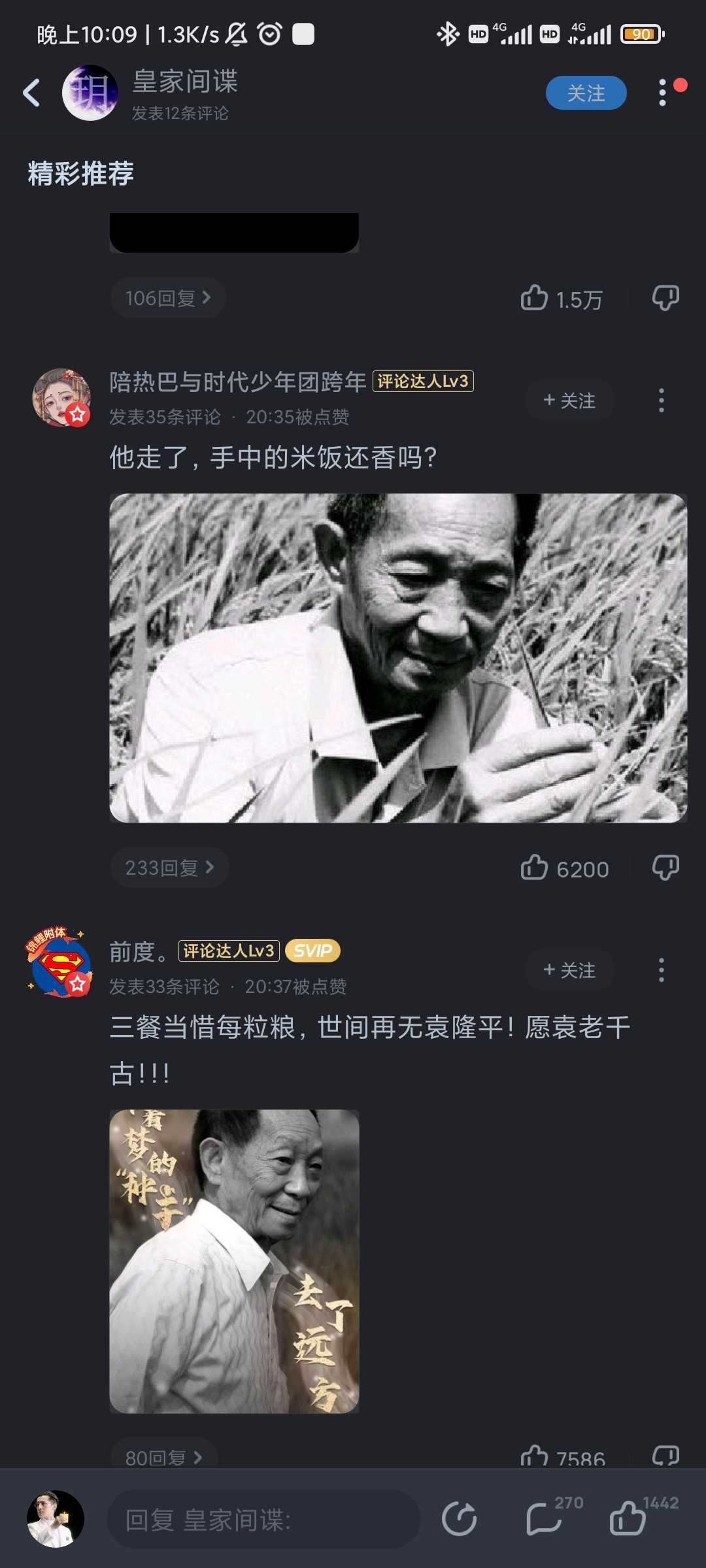Like the comment with 1.5万 likes
The width and height of the screenshot is (706, 1568).
tap(561, 299)
